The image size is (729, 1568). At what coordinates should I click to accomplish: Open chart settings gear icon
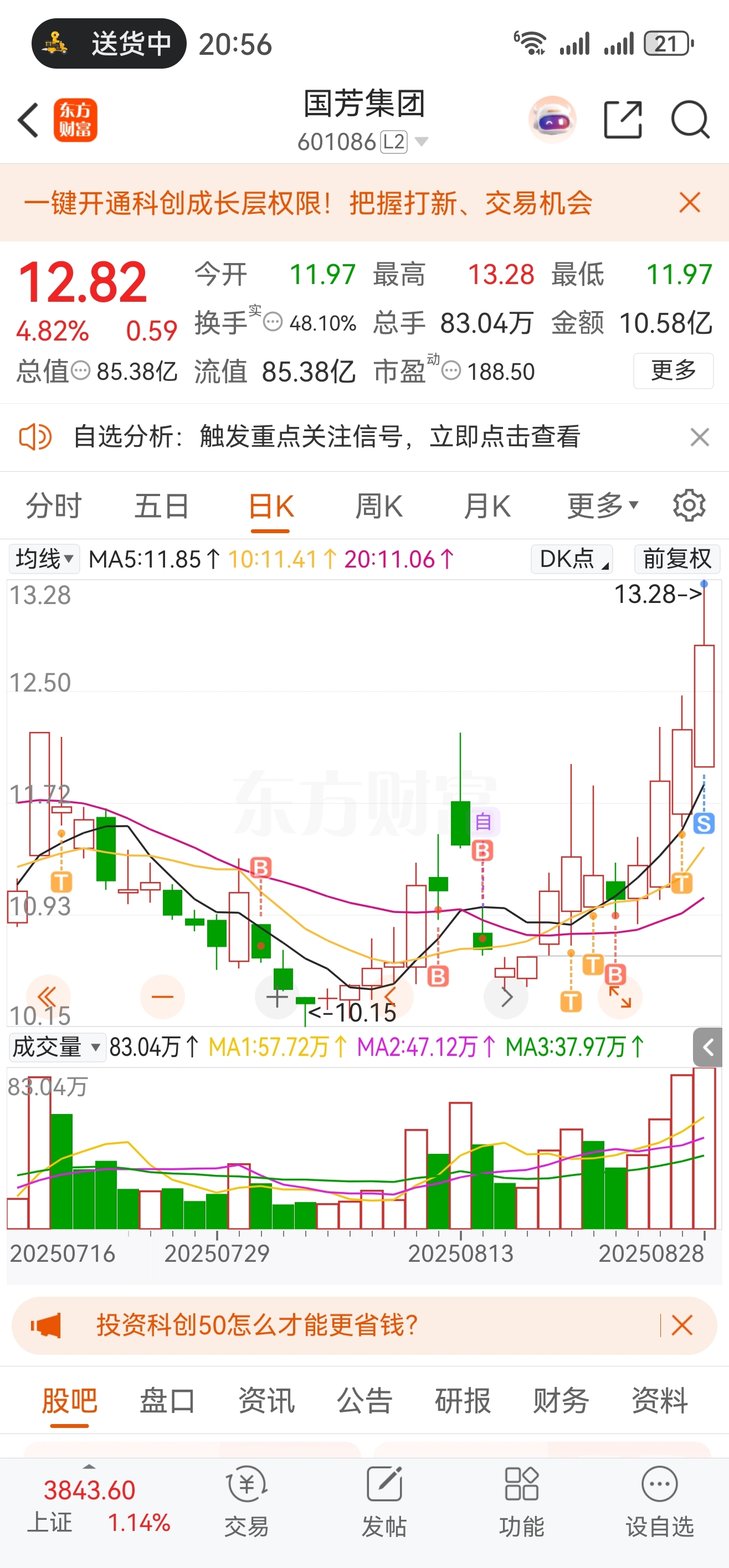coord(689,505)
